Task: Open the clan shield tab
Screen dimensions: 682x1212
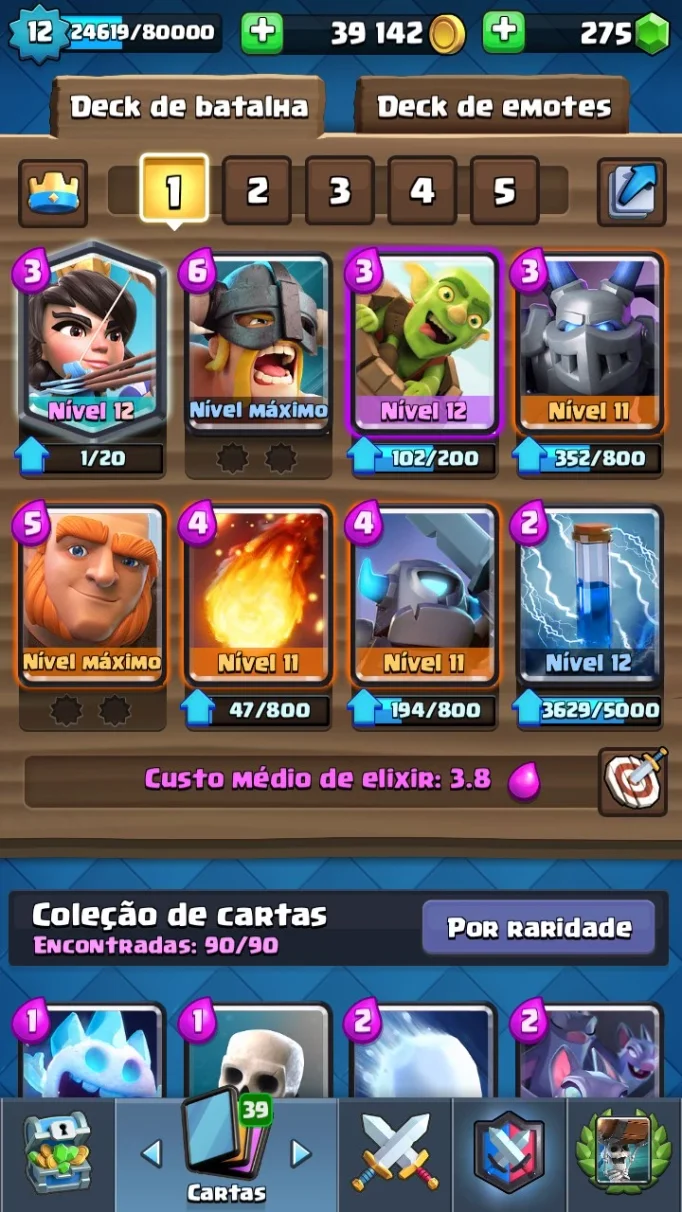Action: tap(510, 1154)
